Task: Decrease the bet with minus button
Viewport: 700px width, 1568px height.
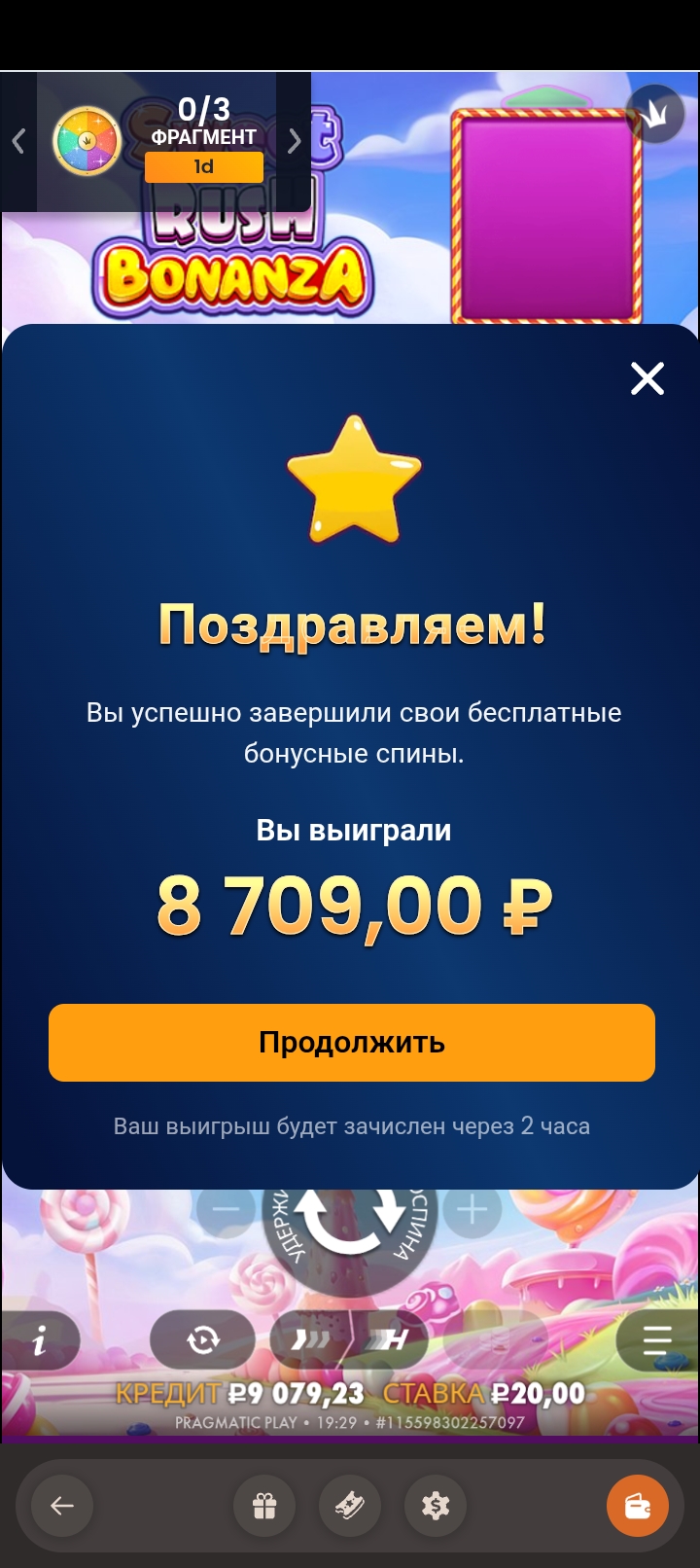Action: (x=227, y=1210)
